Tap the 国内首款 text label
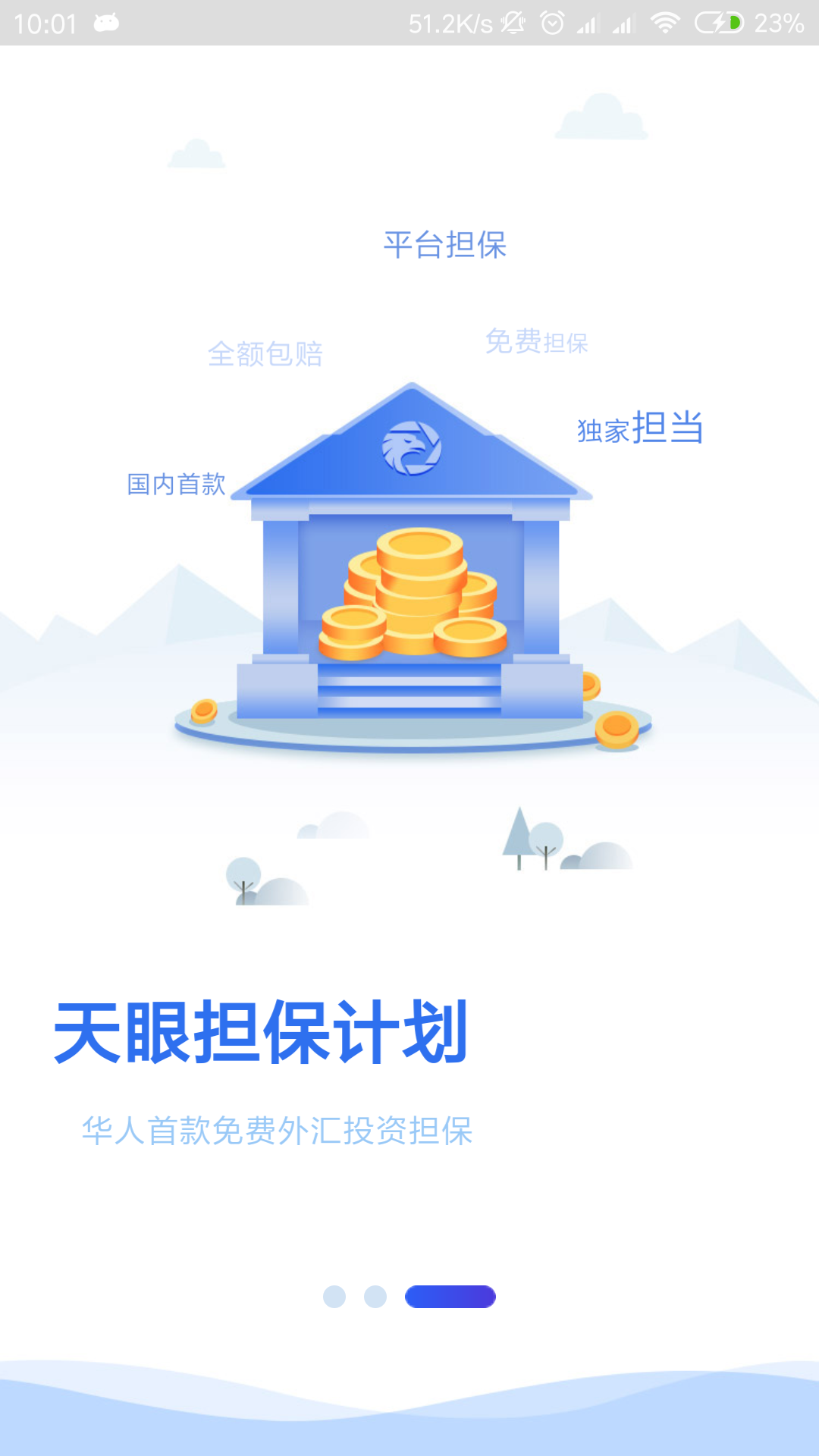This screenshot has width=819, height=1456. (176, 483)
